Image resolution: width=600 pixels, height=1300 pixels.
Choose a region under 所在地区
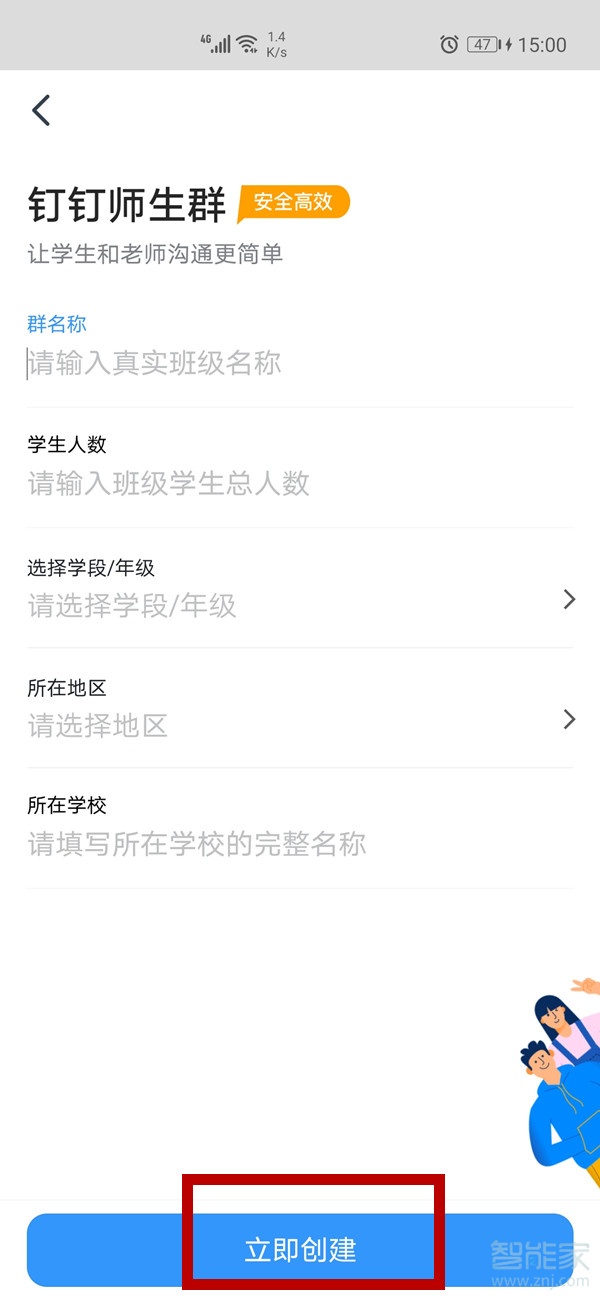click(300, 725)
